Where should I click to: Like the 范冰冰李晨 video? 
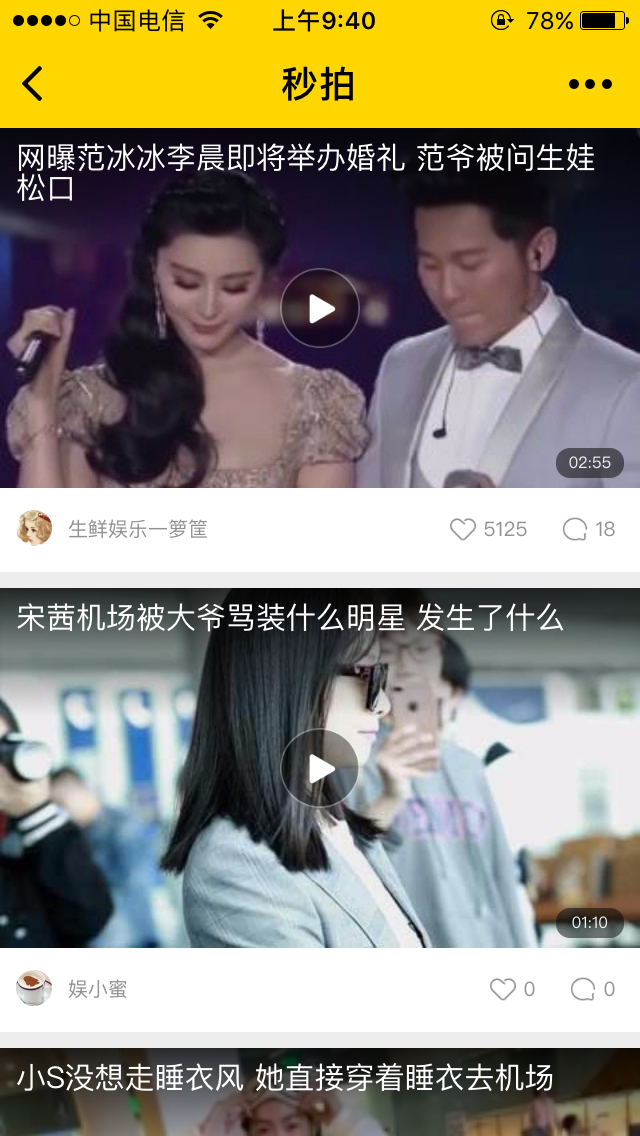463,529
